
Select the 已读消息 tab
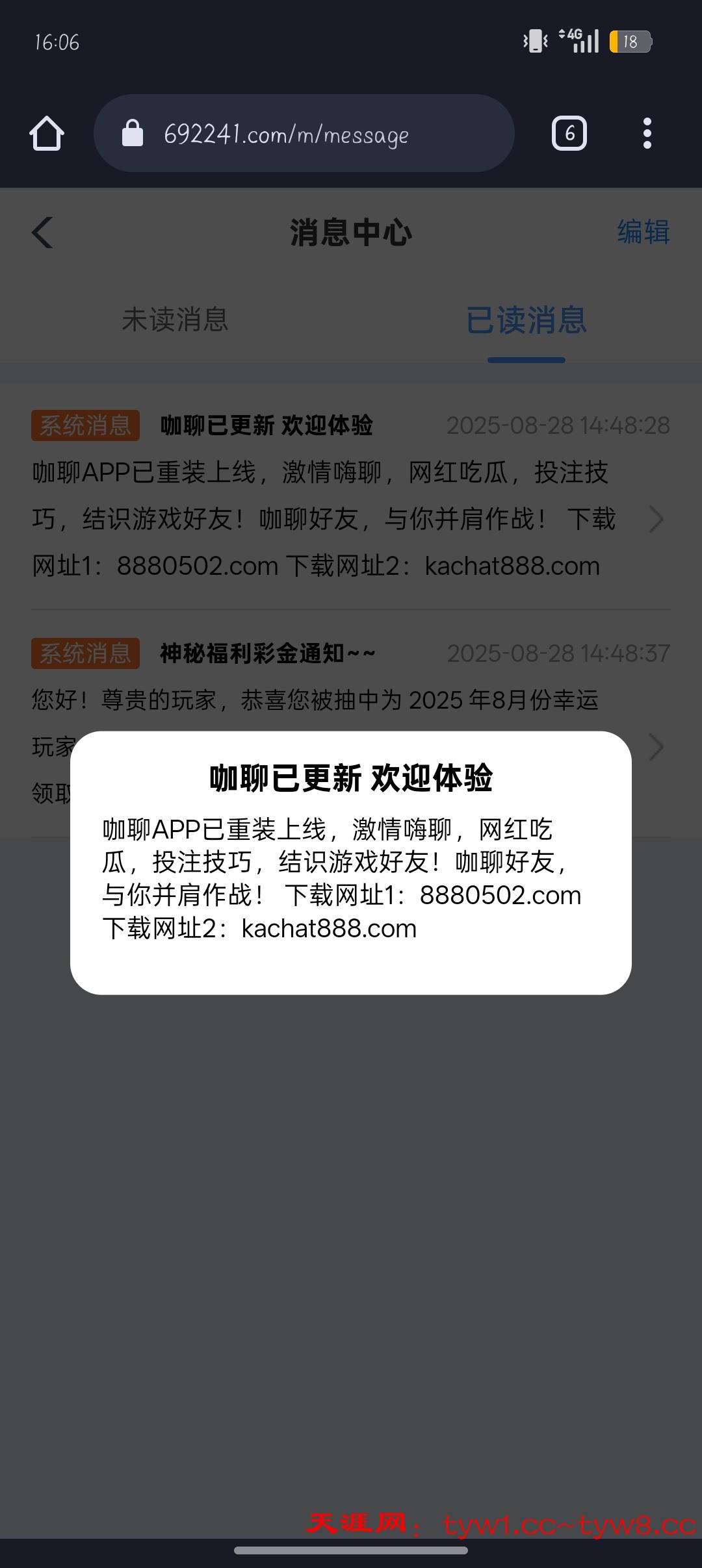pos(526,320)
